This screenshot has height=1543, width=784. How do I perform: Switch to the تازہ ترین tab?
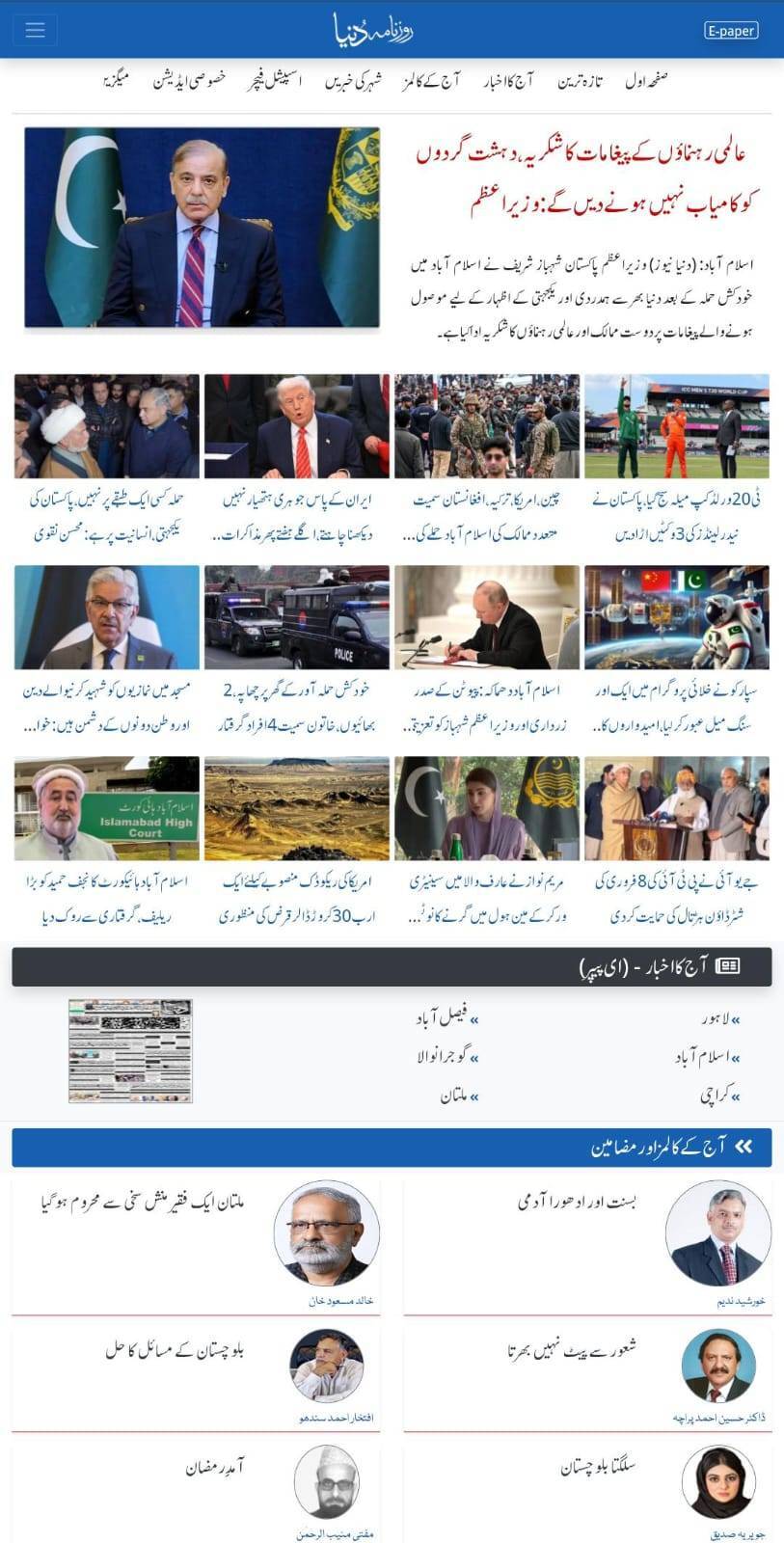(x=580, y=81)
